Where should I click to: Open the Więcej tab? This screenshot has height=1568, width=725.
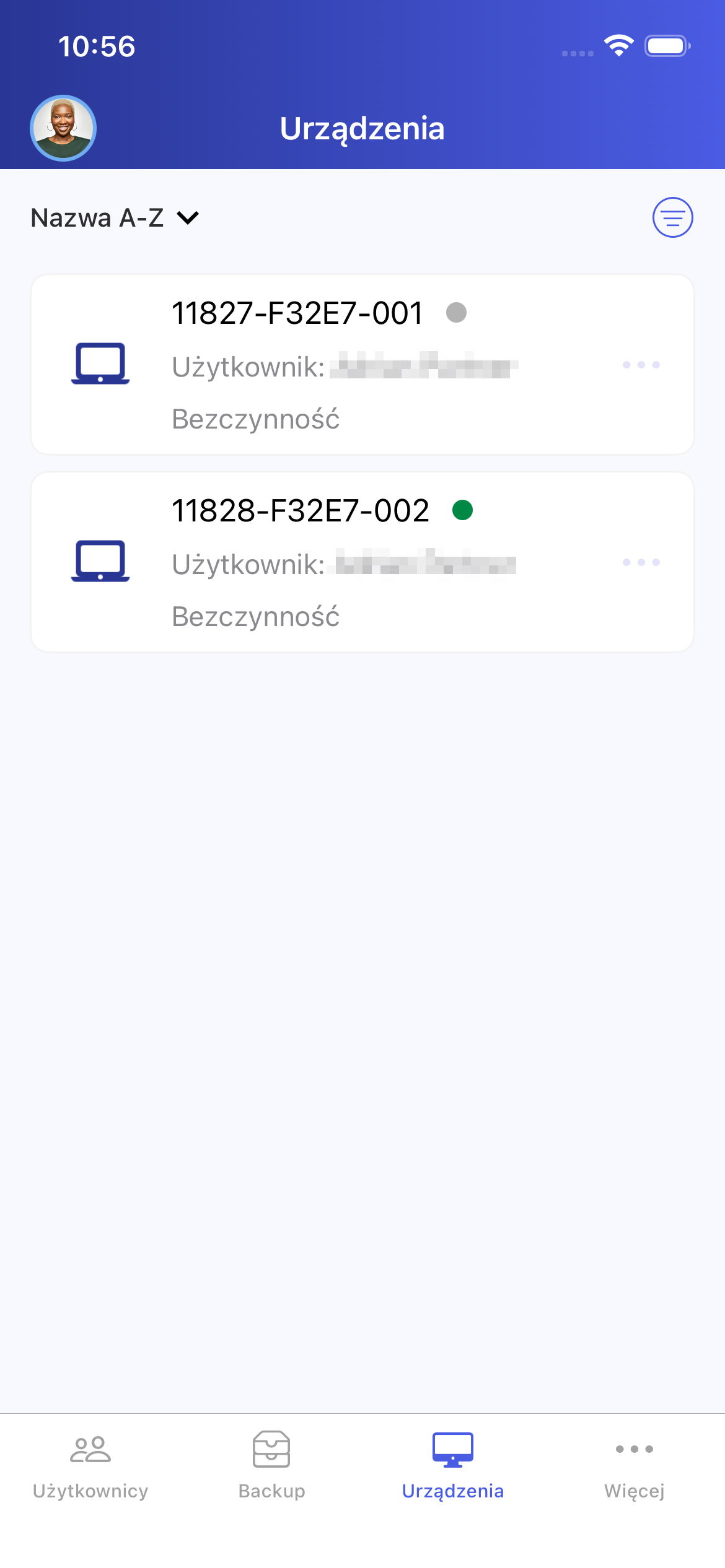[634, 1465]
